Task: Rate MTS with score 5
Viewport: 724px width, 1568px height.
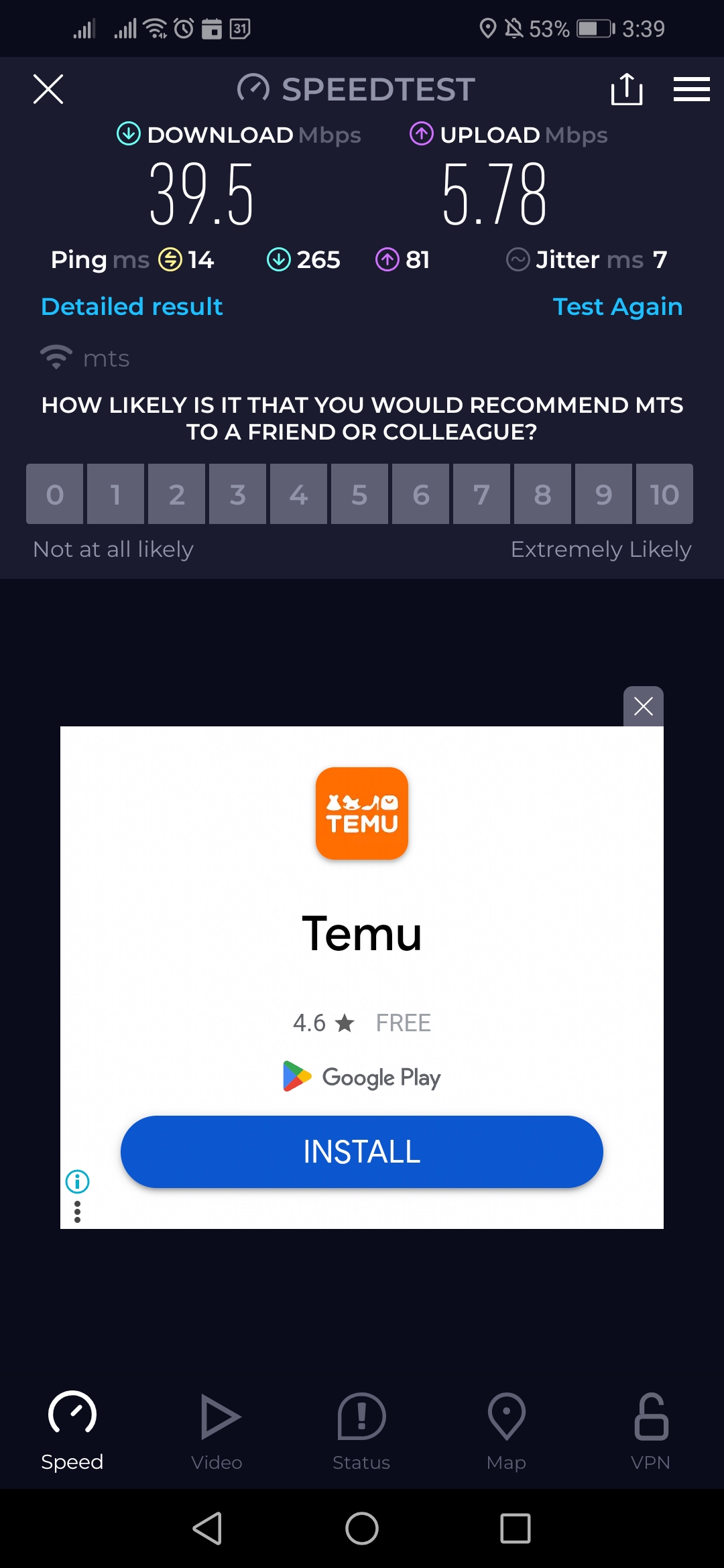Action: (x=359, y=495)
